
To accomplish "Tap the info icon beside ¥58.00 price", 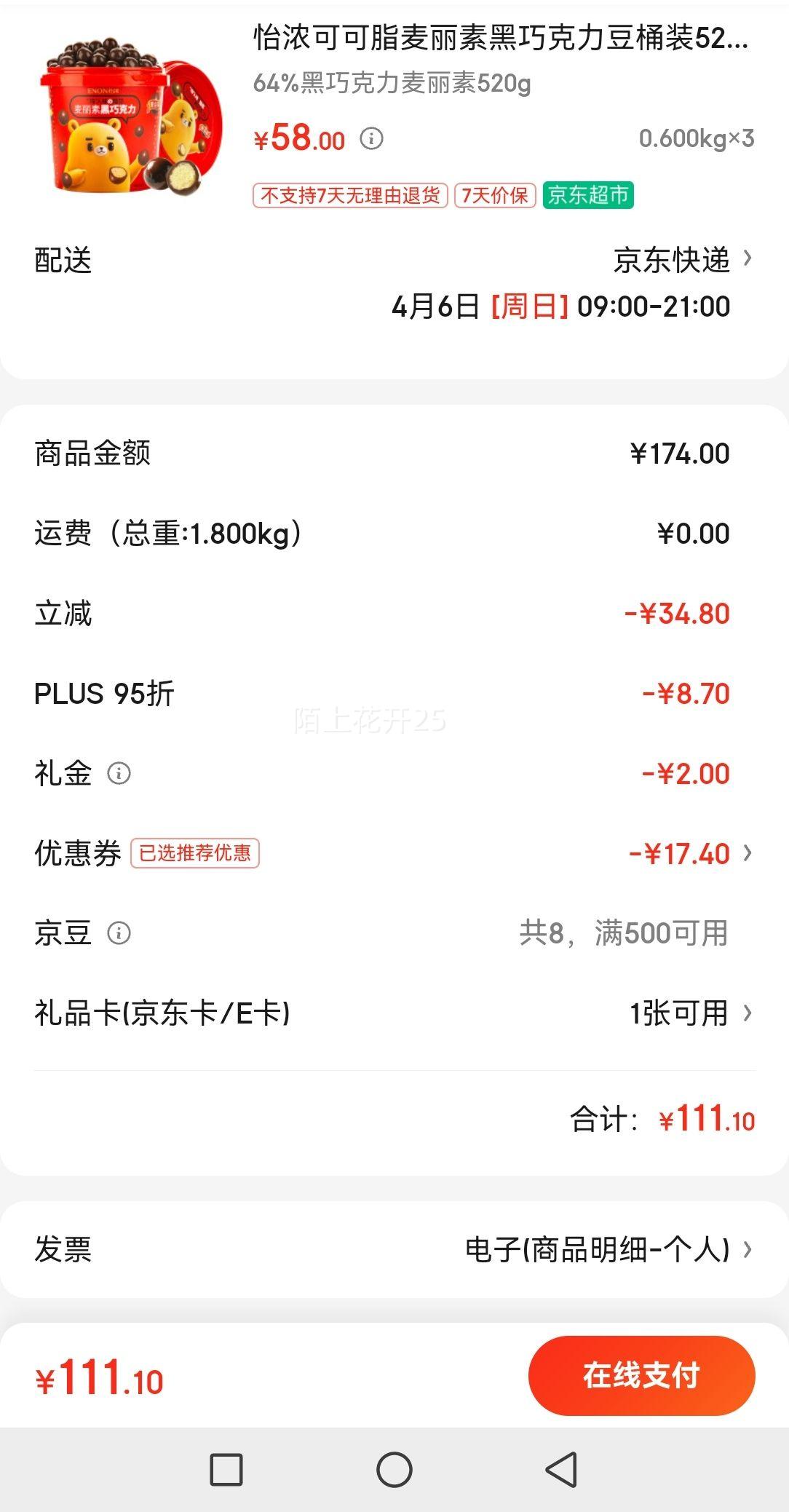I will (373, 138).
